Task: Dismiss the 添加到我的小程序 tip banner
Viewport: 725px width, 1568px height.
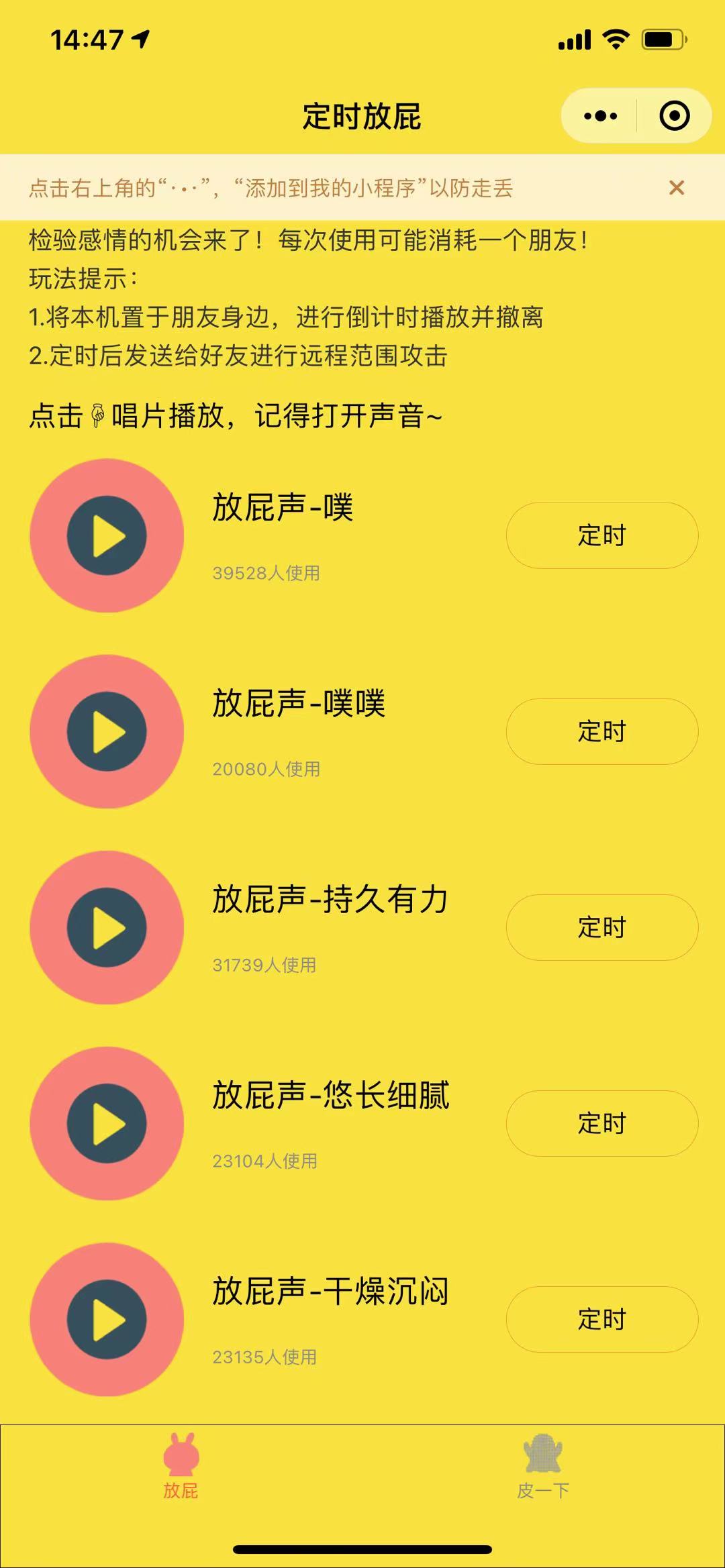Action: tap(677, 189)
